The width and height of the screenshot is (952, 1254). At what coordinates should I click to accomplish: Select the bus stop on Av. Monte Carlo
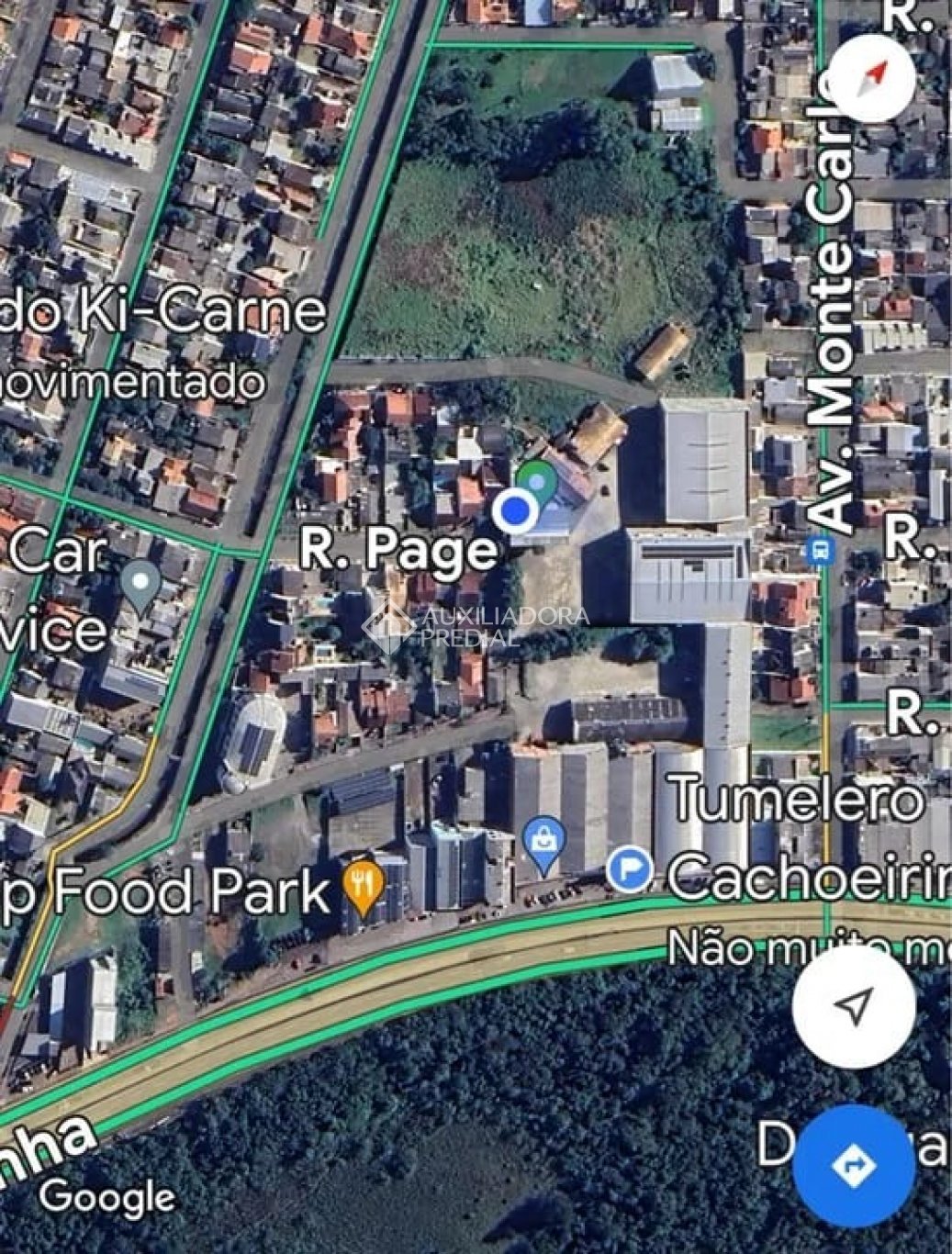click(x=815, y=551)
